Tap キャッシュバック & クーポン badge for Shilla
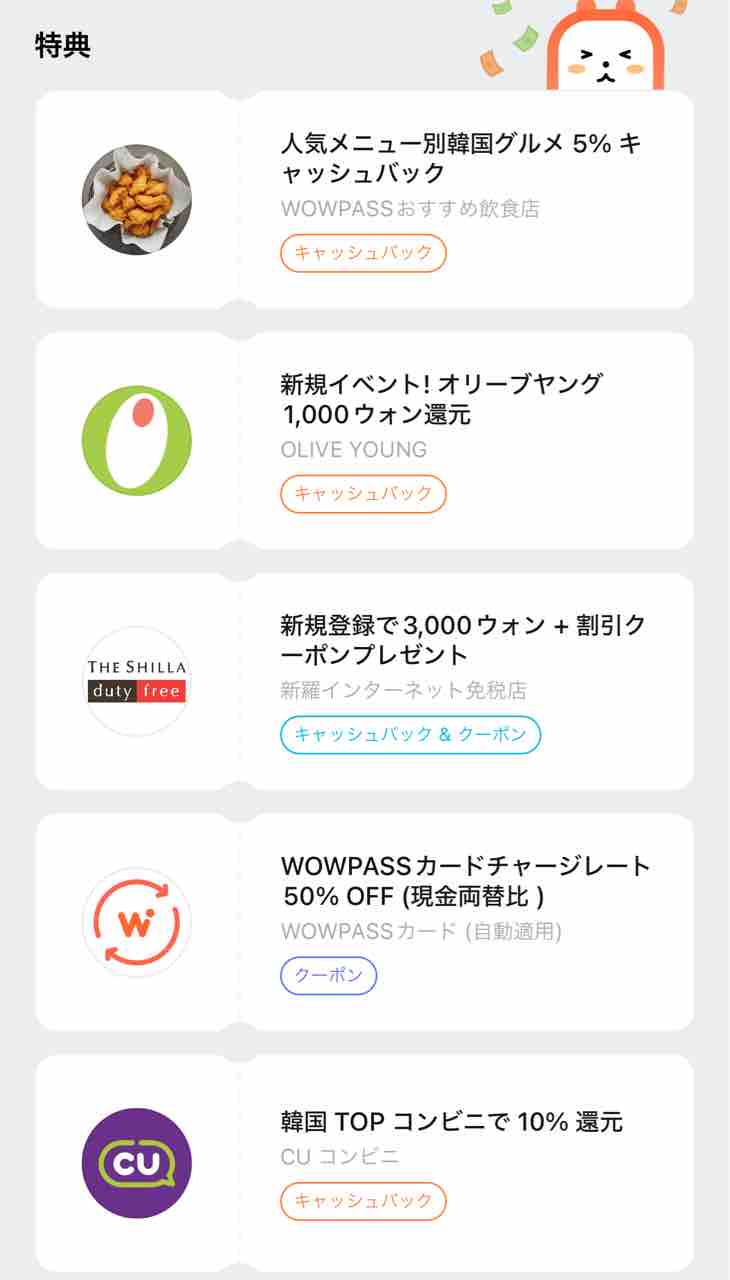730x1280 pixels. (x=412, y=735)
